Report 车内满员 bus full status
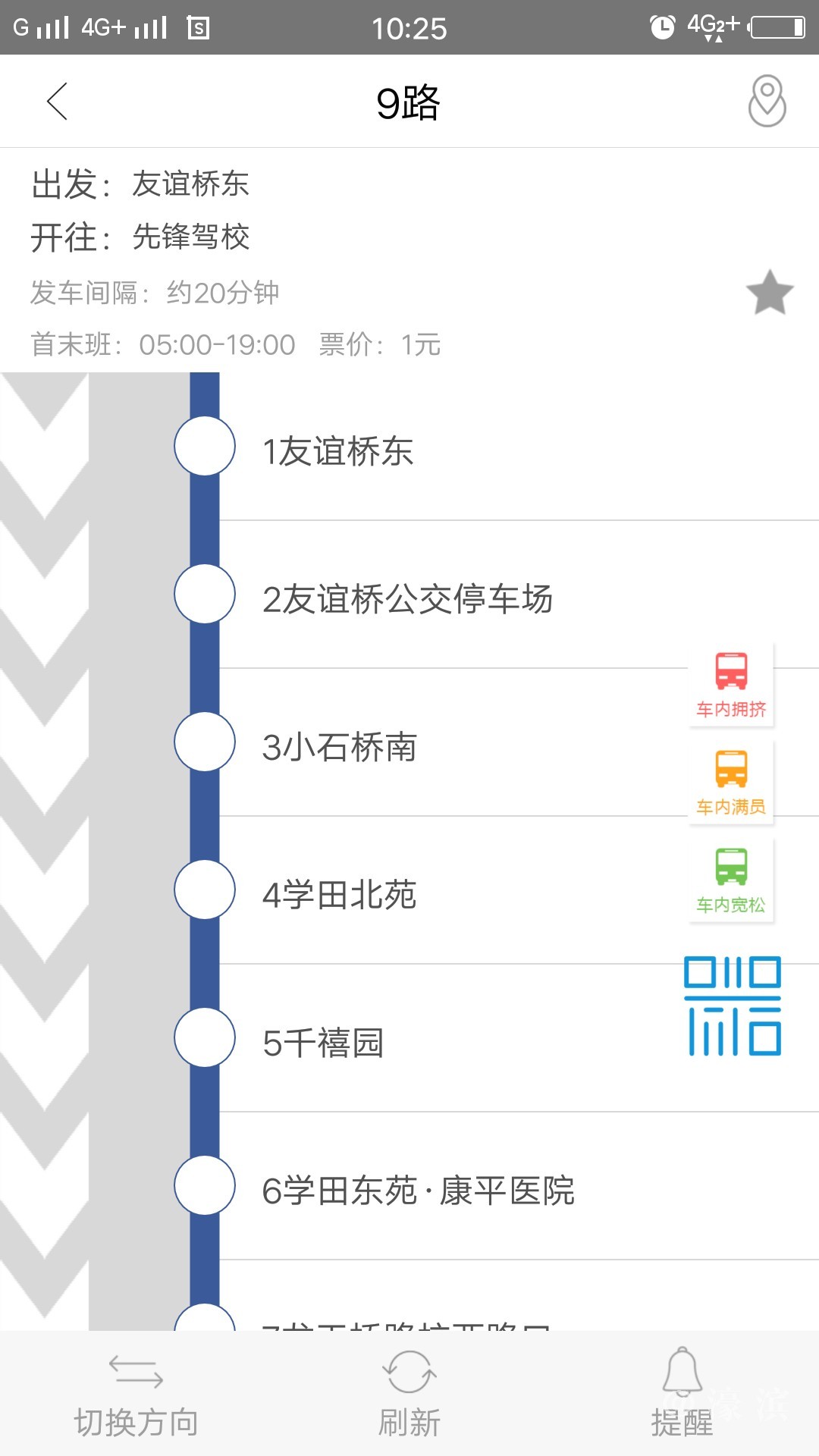This screenshot has width=819, height=1456. pyautogui.click(x=731, y=783)
